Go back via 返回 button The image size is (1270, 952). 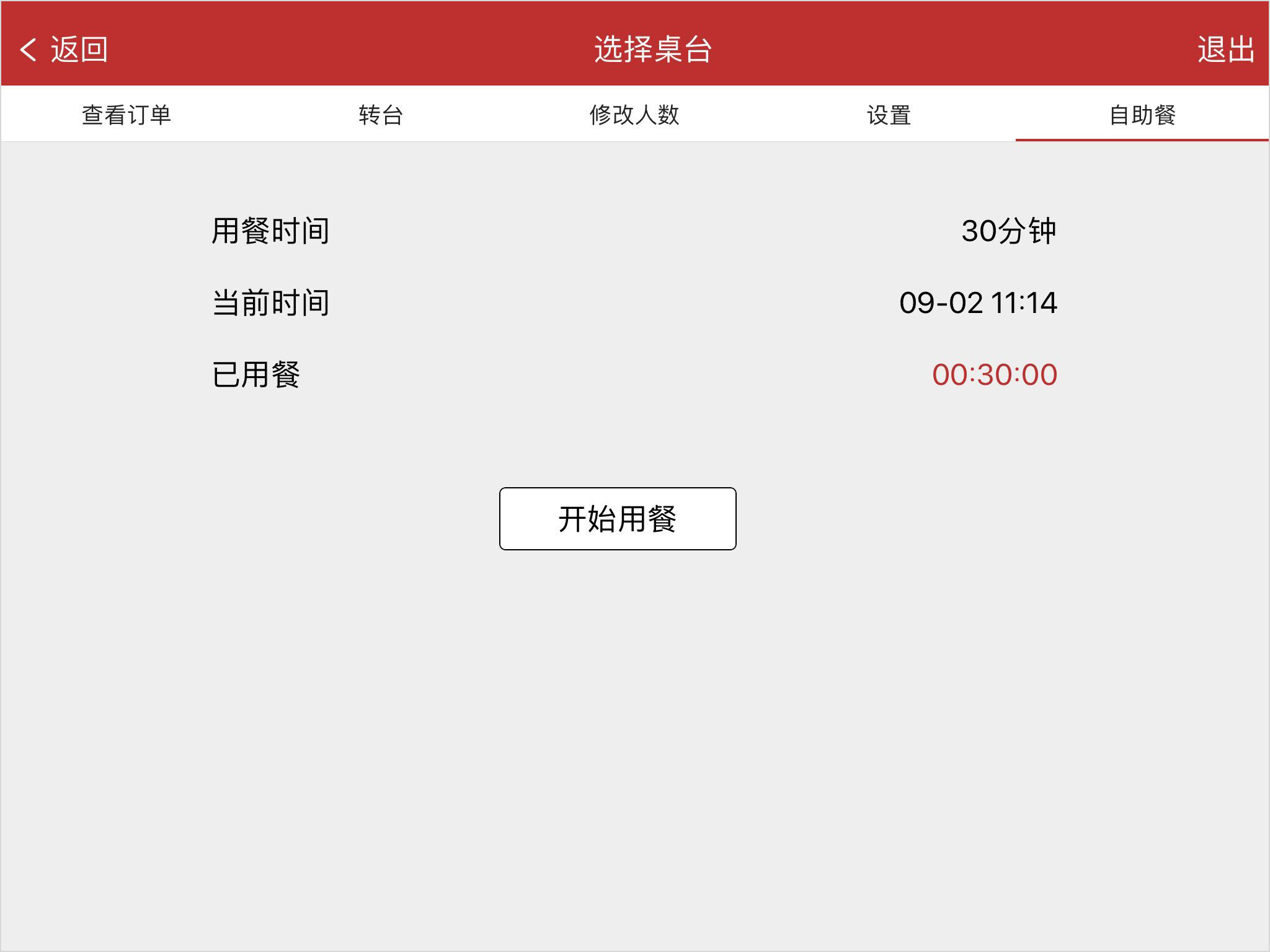(64, 50)
